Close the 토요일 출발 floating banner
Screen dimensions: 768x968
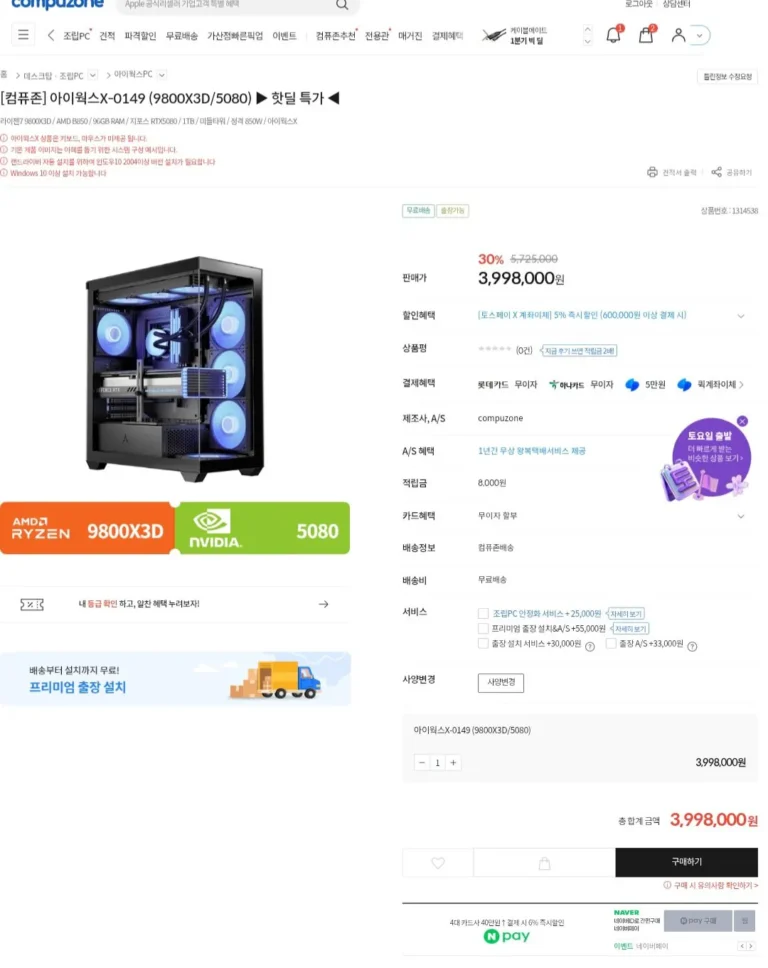(742, 421)
